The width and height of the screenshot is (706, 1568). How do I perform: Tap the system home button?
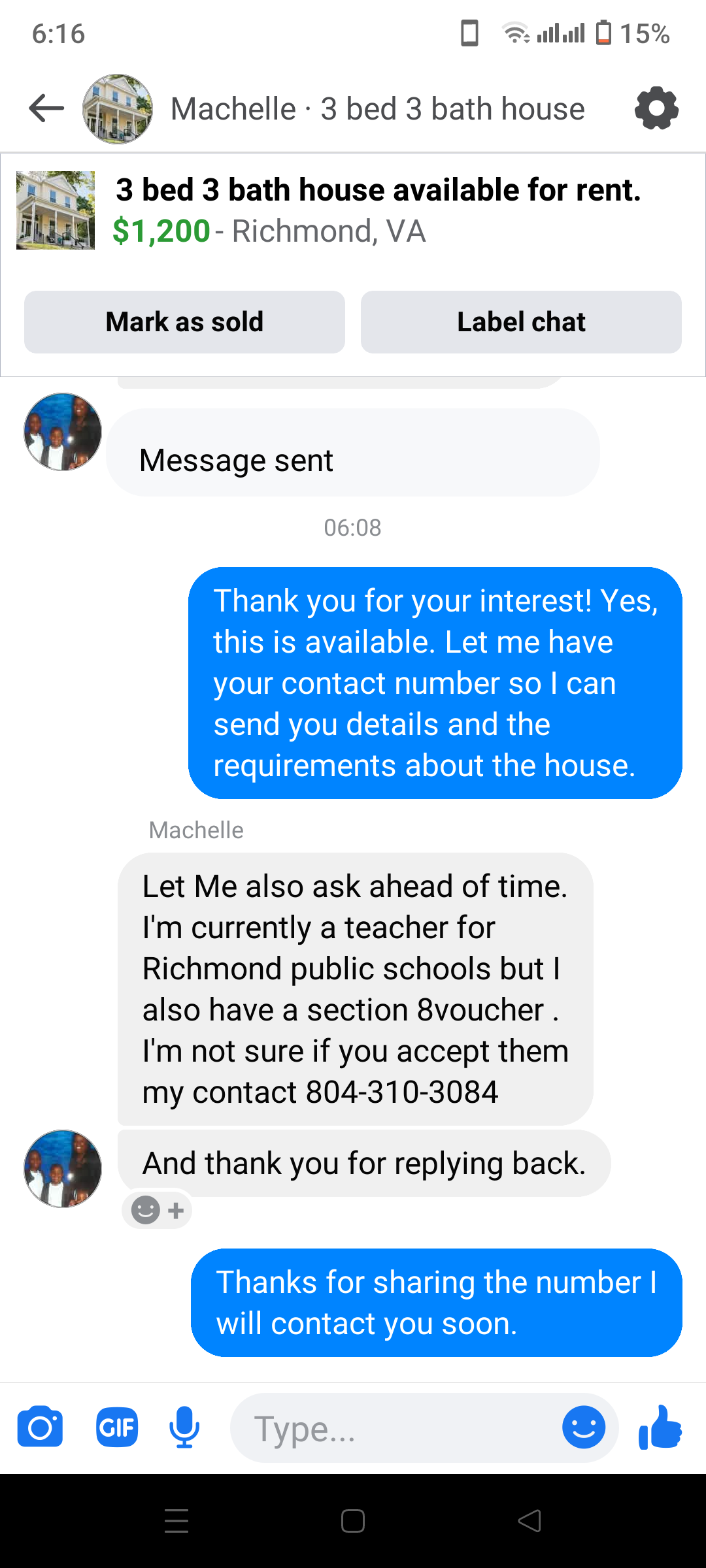[353, 1521]
